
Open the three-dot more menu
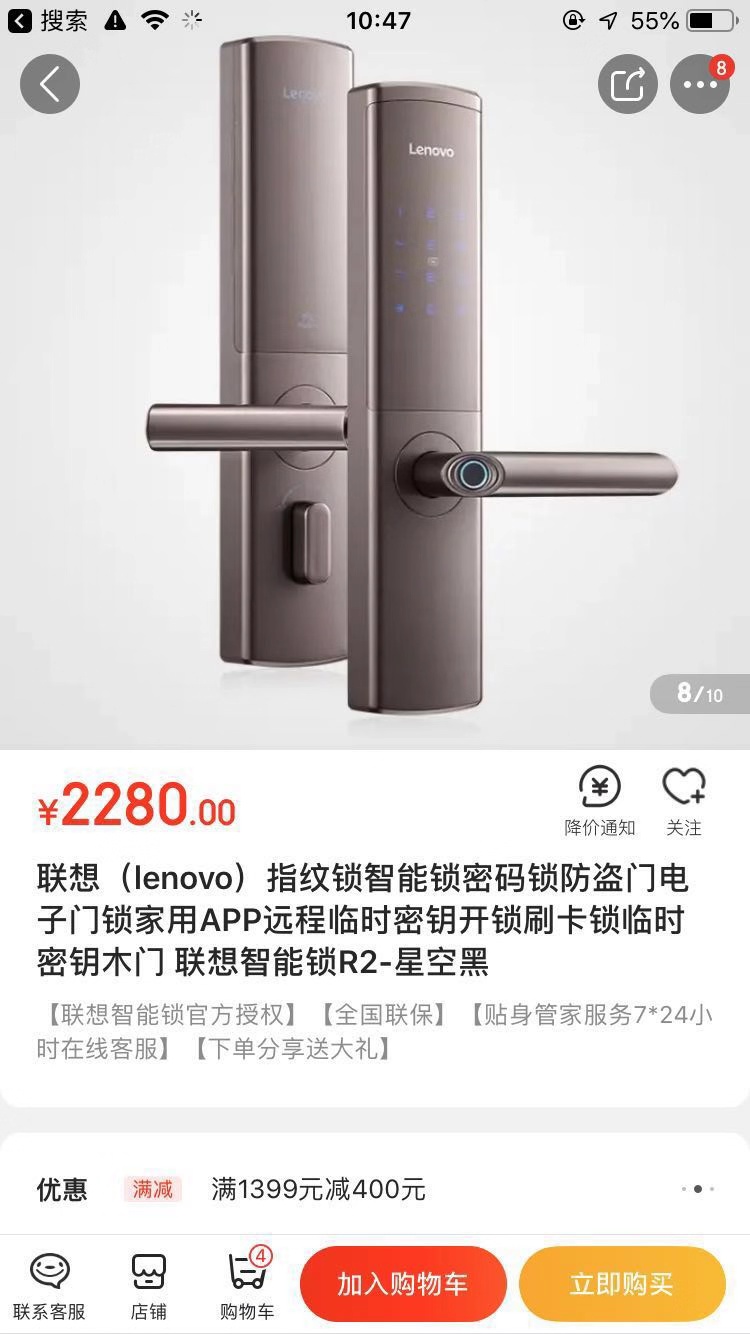click(x=700, y=84)
